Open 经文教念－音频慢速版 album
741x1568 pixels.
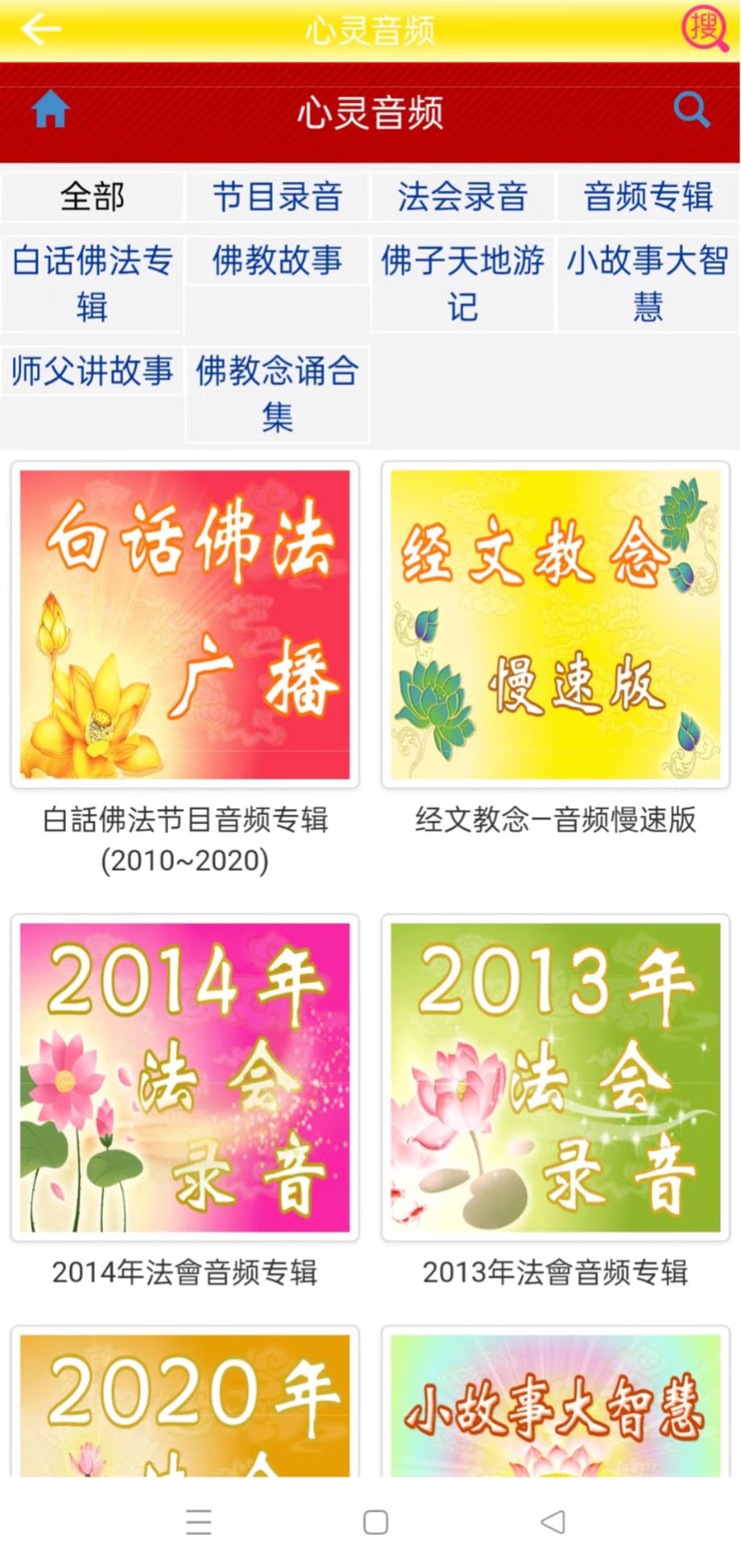(x=555, y=625)
